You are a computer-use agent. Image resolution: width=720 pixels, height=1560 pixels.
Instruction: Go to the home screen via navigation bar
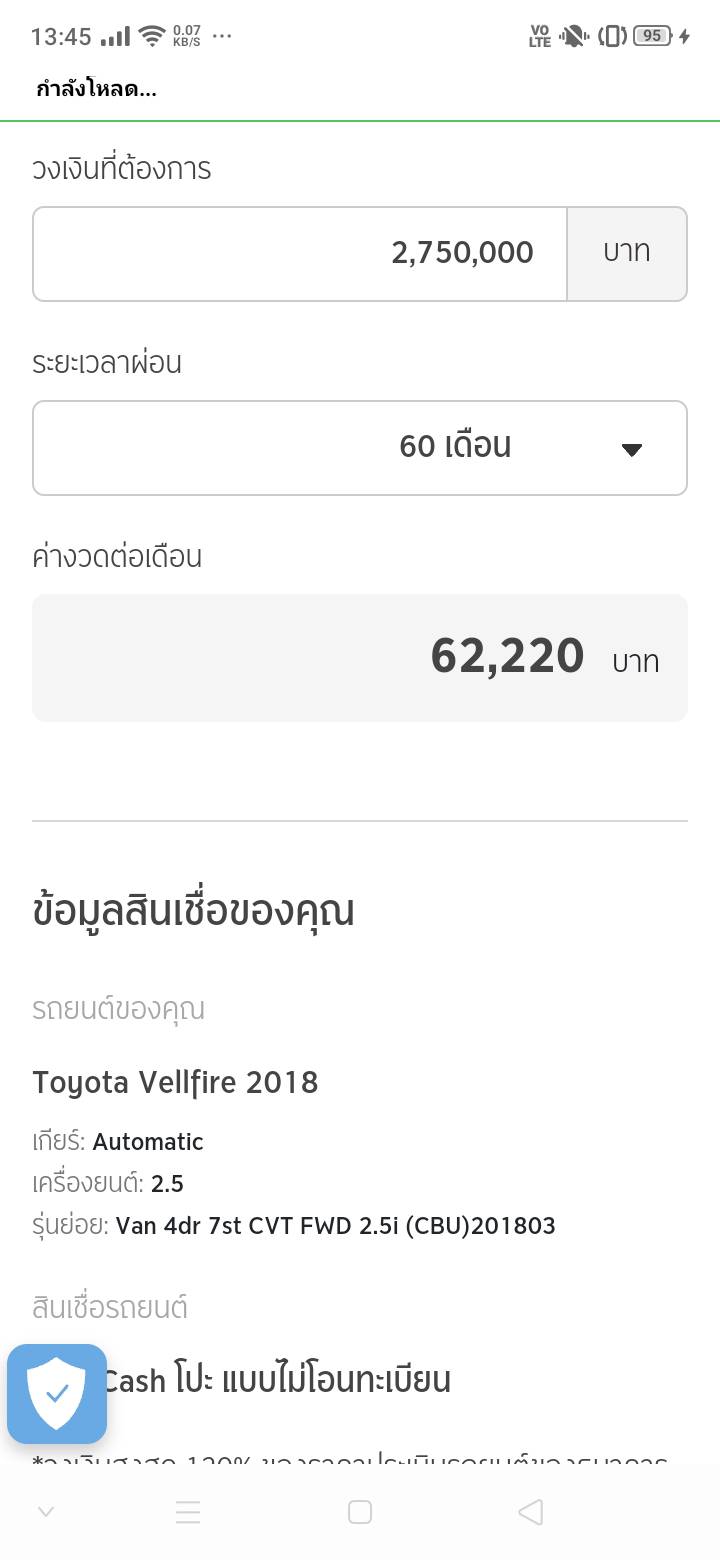[x=360, y=1512]
